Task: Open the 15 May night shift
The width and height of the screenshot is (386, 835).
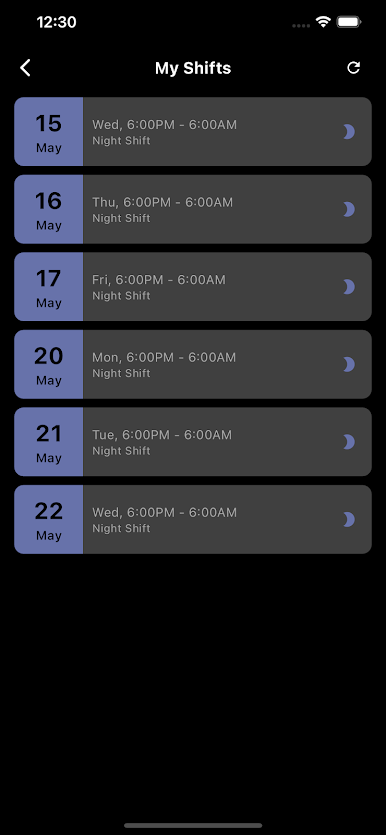Action: [193, 132]
